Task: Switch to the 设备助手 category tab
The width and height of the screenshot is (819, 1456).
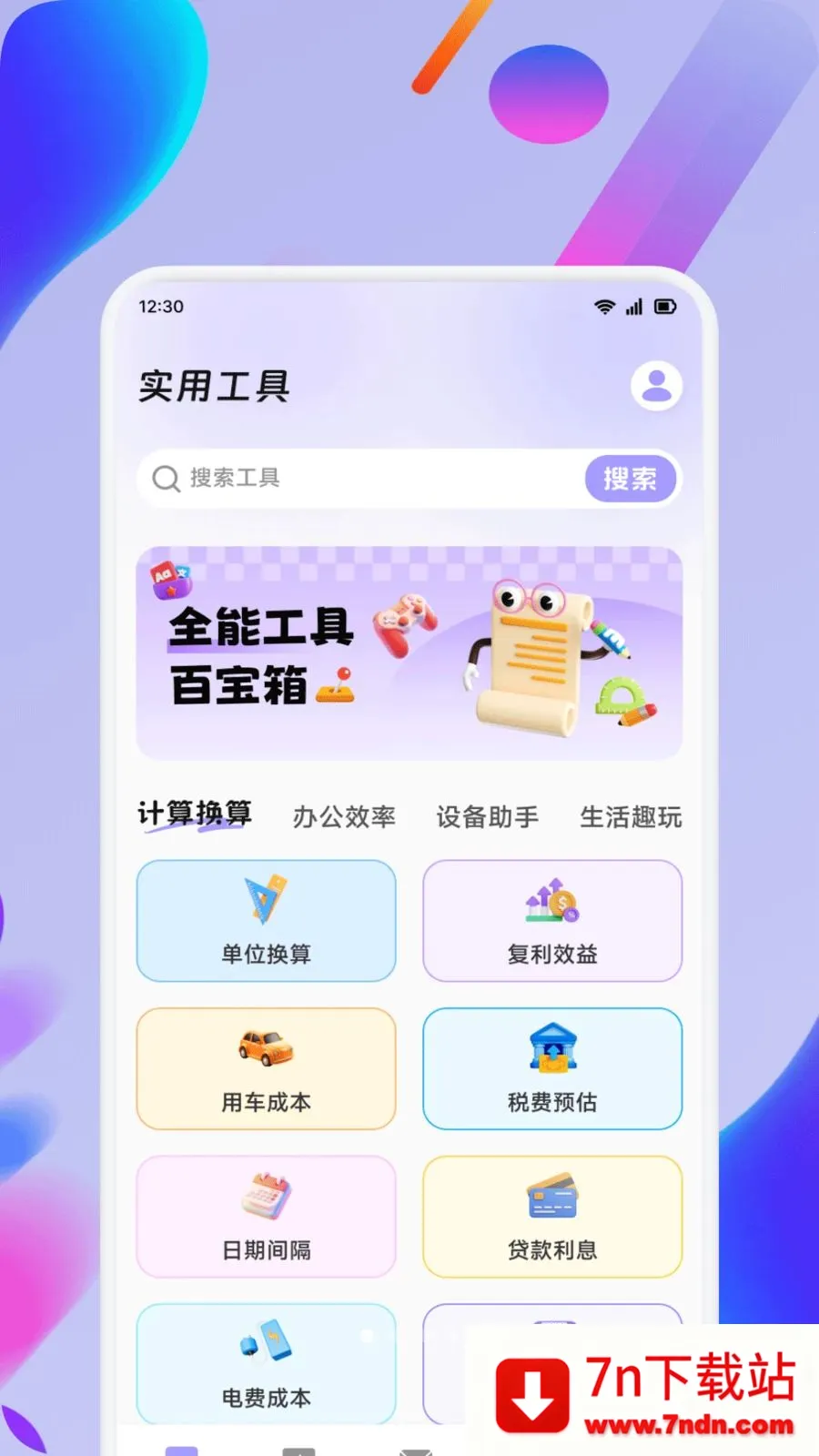Action: (488, 816)
